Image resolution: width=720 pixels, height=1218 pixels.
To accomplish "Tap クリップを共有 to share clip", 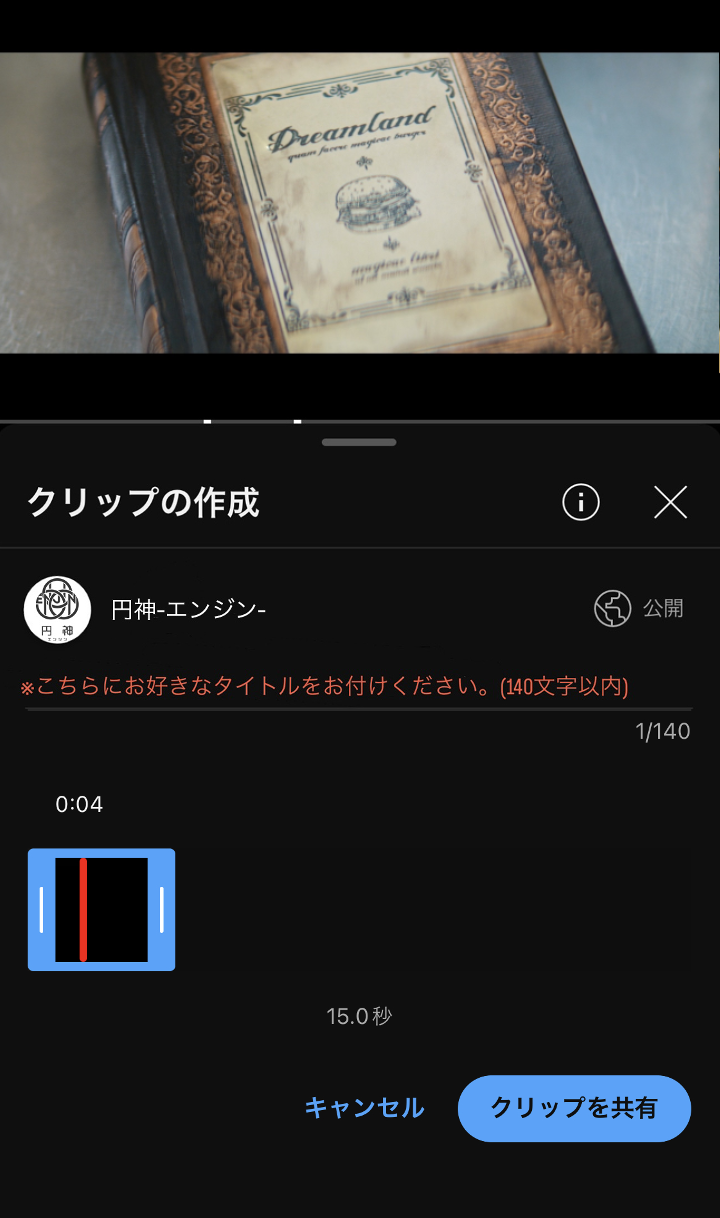I will [x=574, y=1108].
